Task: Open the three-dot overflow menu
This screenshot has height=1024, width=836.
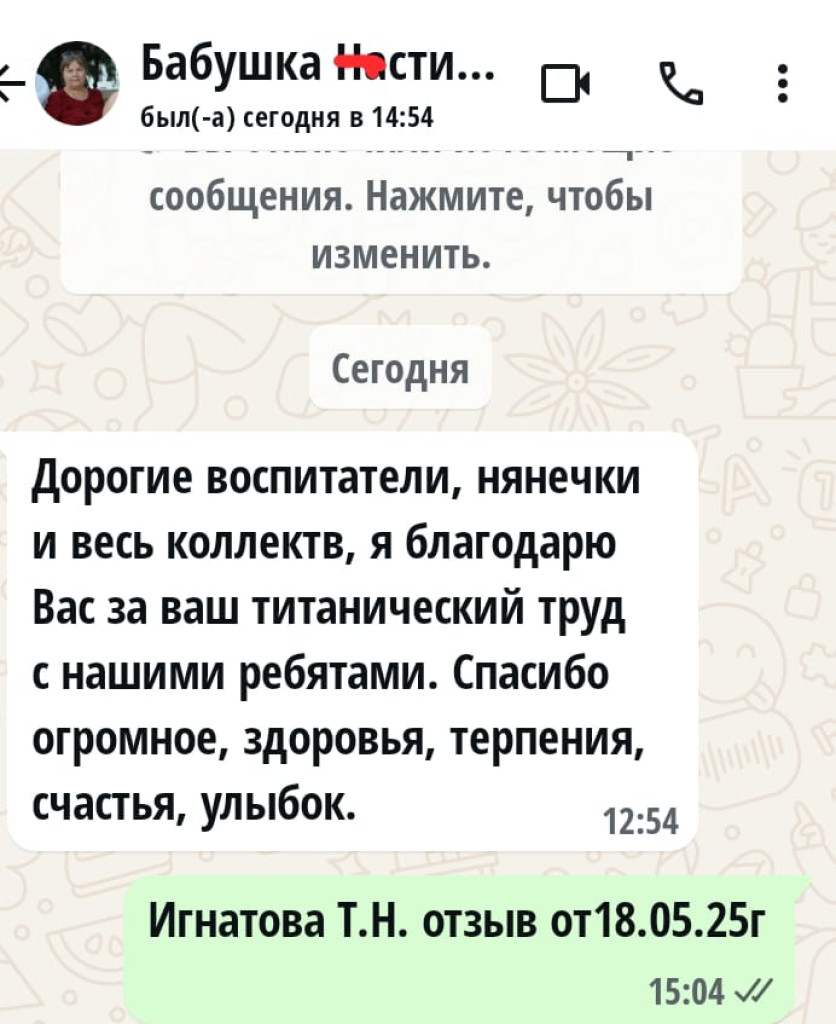Action: pyautogui.click(x=783, y=83)
